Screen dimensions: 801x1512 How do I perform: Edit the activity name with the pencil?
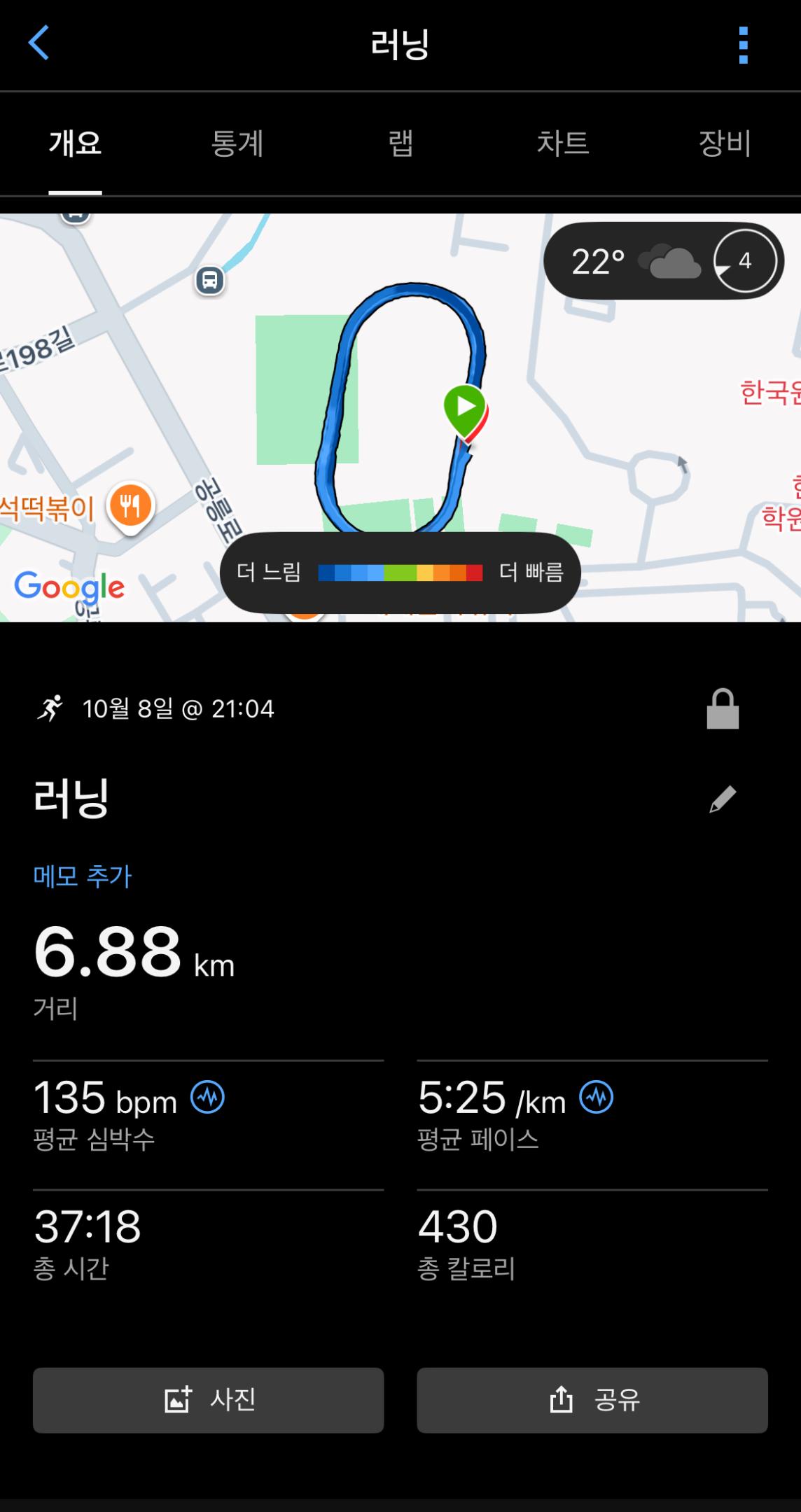[723, 799]
